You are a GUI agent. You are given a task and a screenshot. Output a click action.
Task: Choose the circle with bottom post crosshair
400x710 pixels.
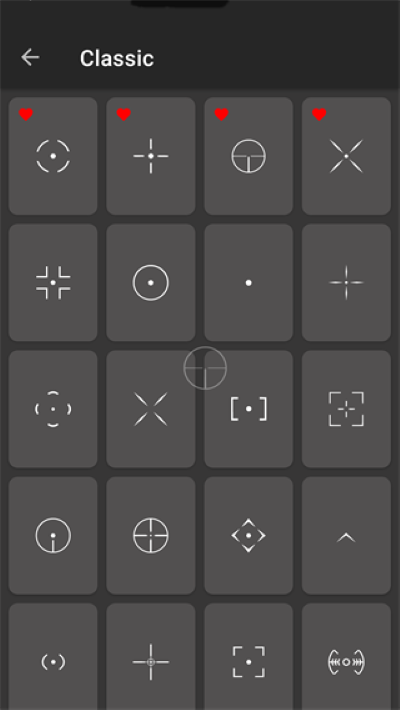point(53,535)
